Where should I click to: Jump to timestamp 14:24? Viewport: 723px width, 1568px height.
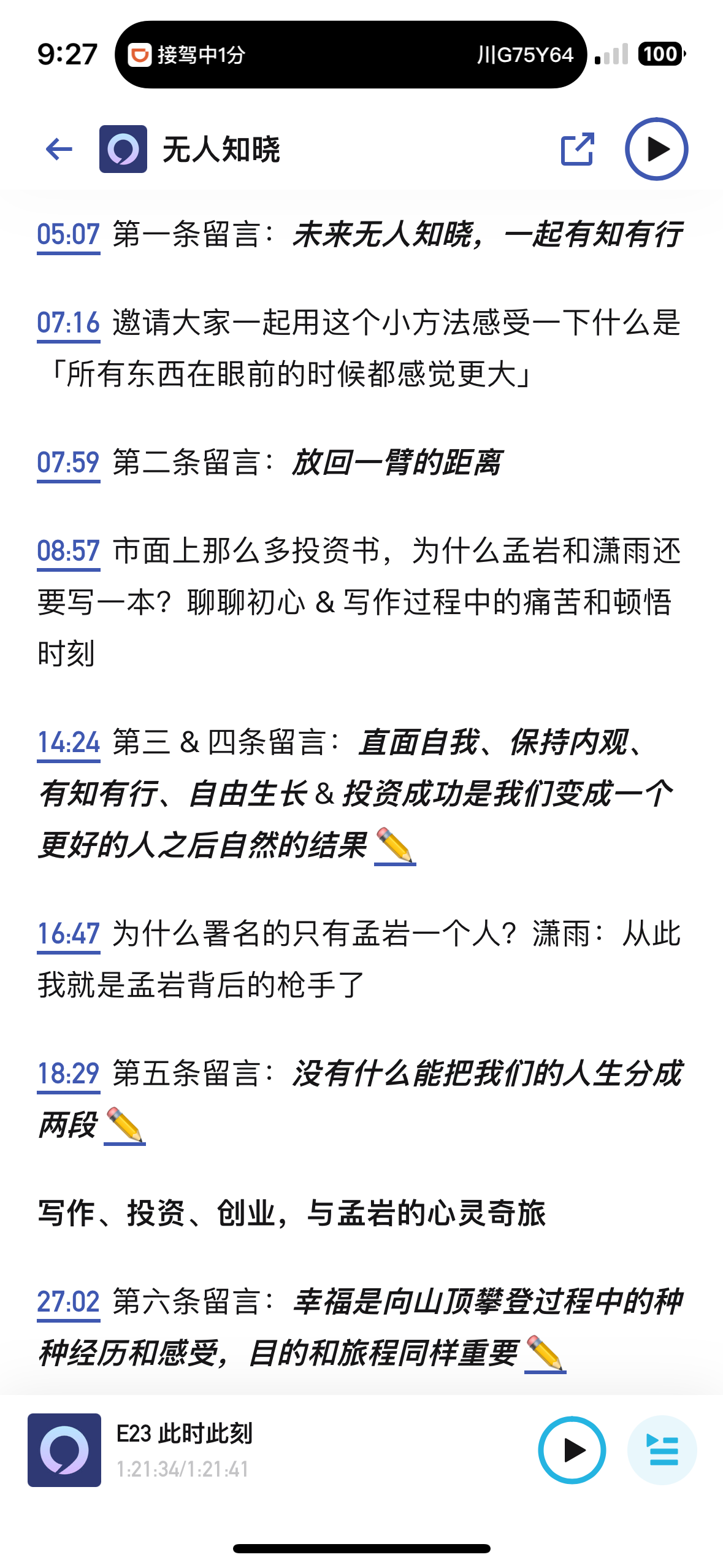pos(68,742)
